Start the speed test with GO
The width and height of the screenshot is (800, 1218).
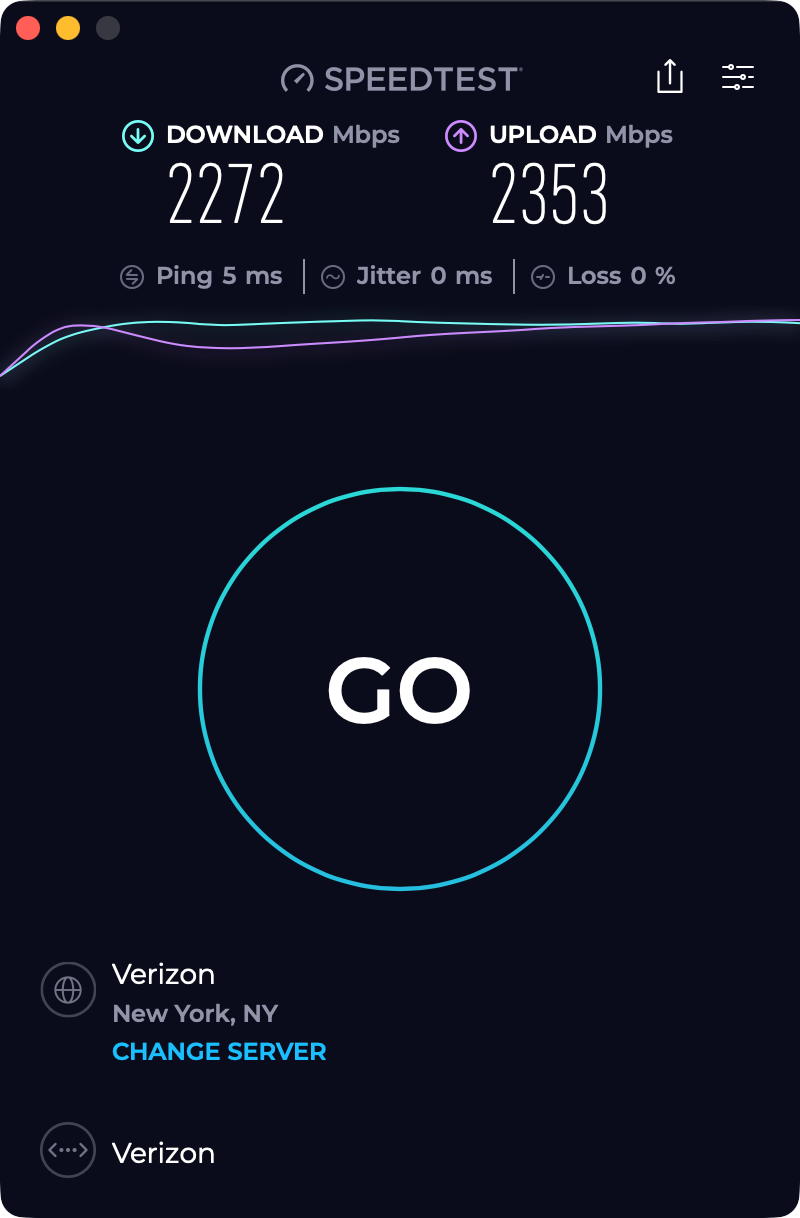pos(400,689)
